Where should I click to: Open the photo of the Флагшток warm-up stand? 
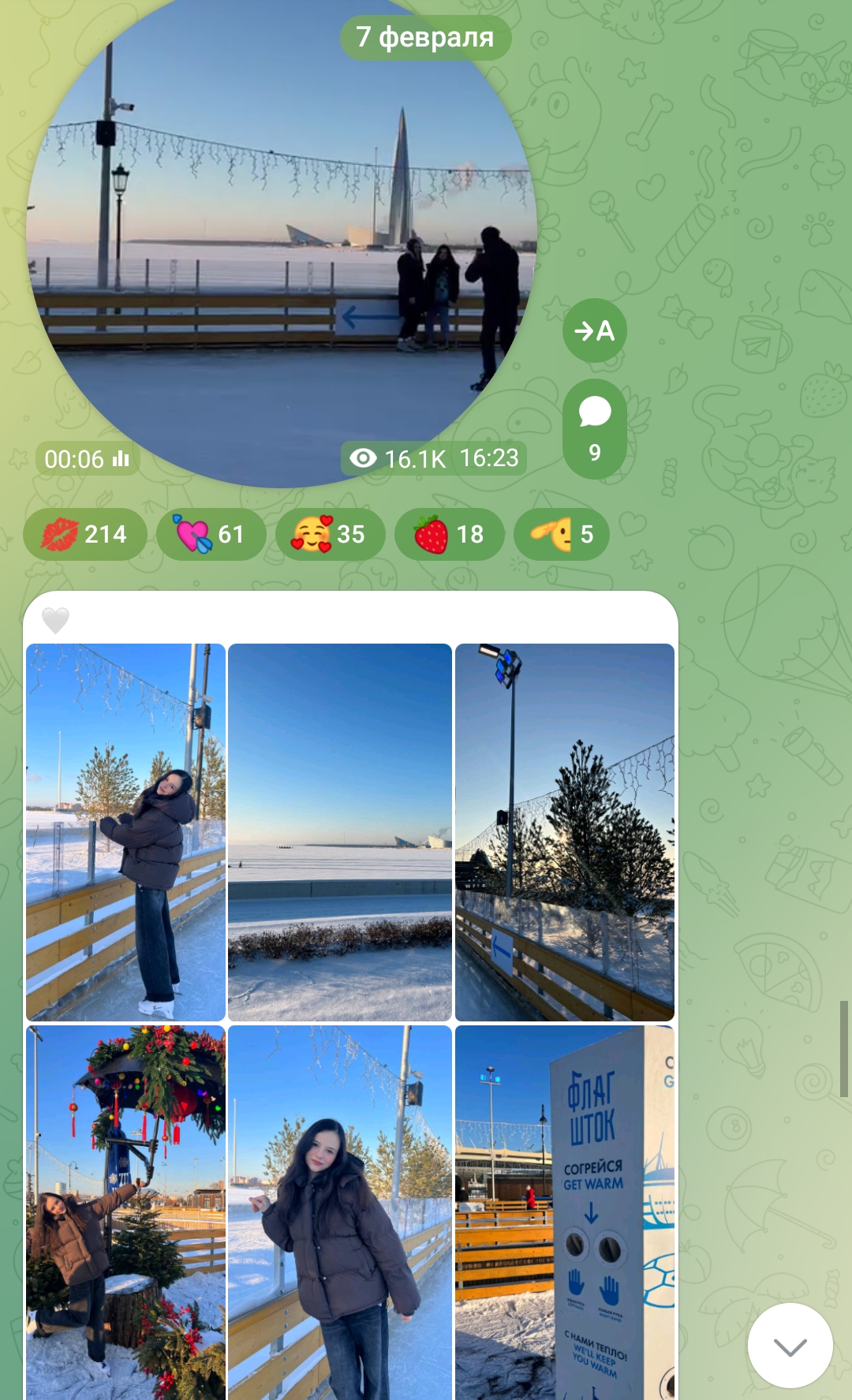(565, 1212)
